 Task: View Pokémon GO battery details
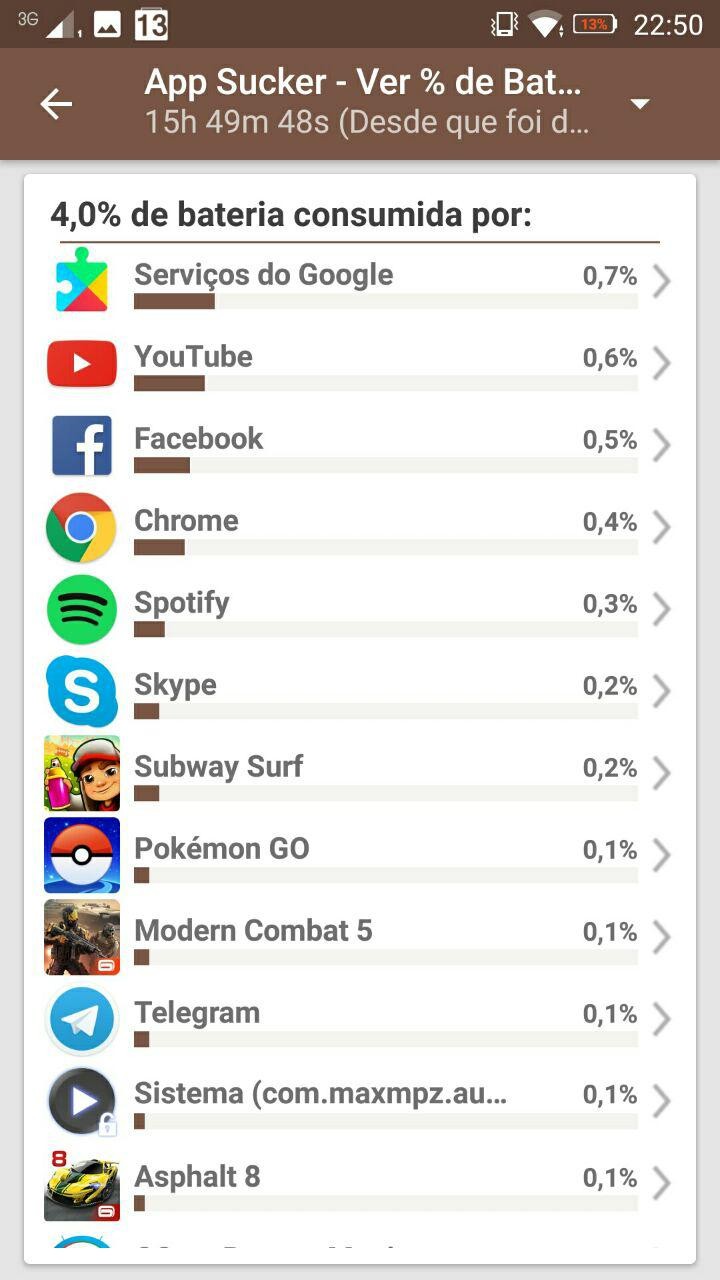click(360, 857)
